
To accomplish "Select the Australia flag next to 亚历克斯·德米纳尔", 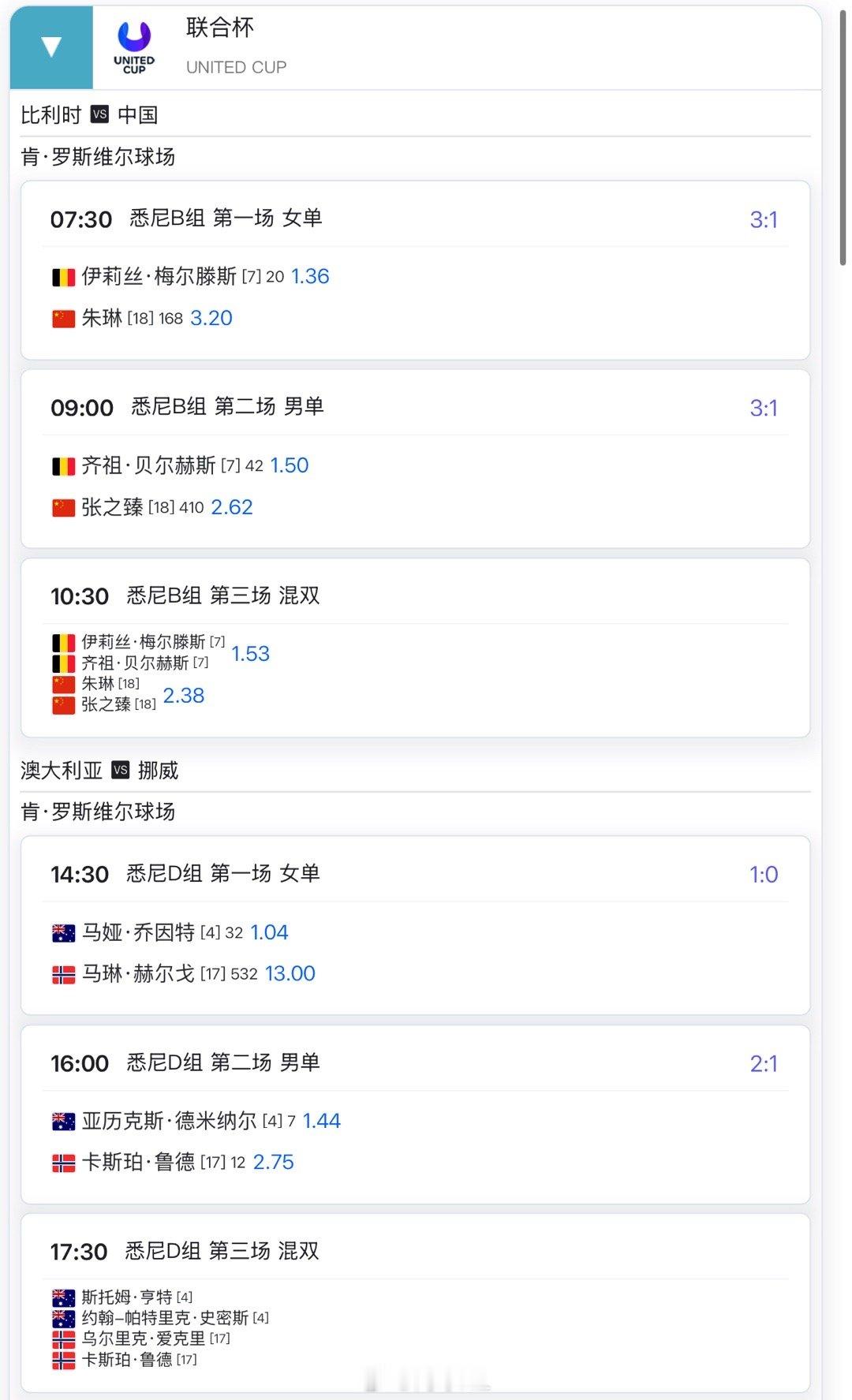I will pyautogui.click(x=64, y=1120).
